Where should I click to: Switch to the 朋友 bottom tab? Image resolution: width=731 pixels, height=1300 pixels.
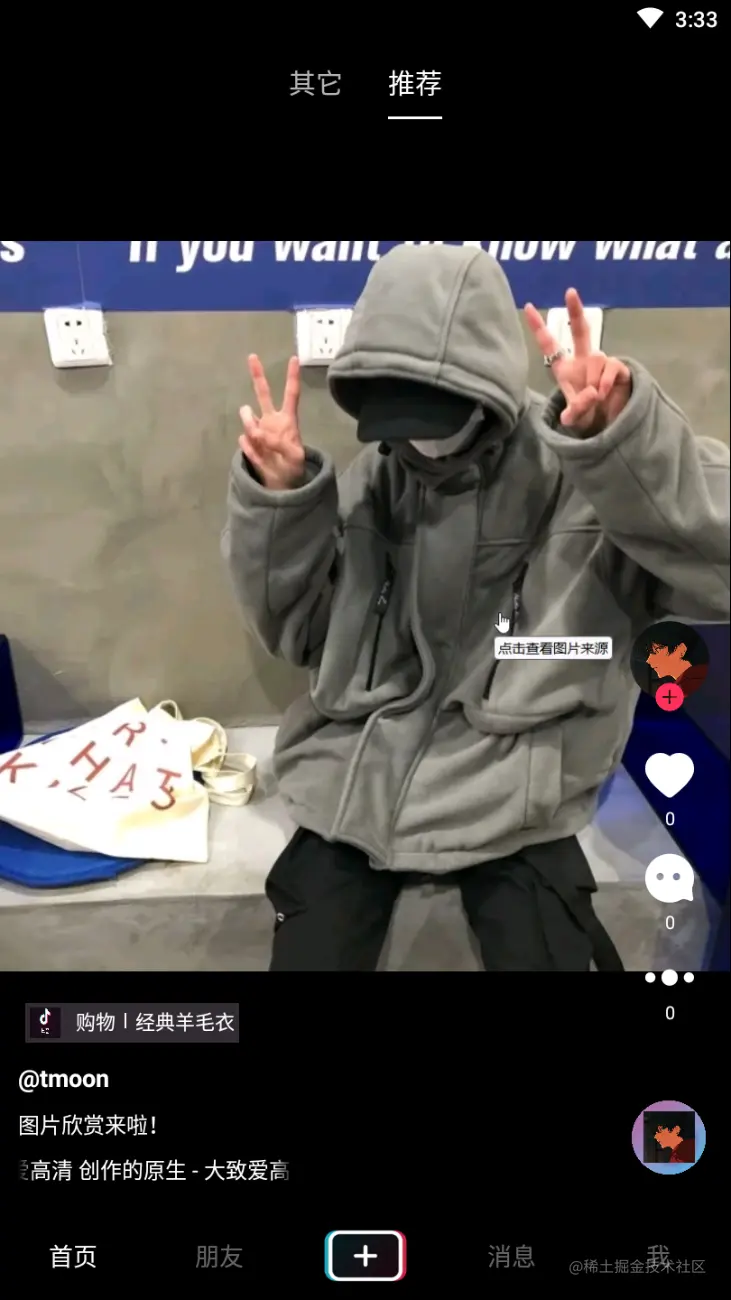219,1256
